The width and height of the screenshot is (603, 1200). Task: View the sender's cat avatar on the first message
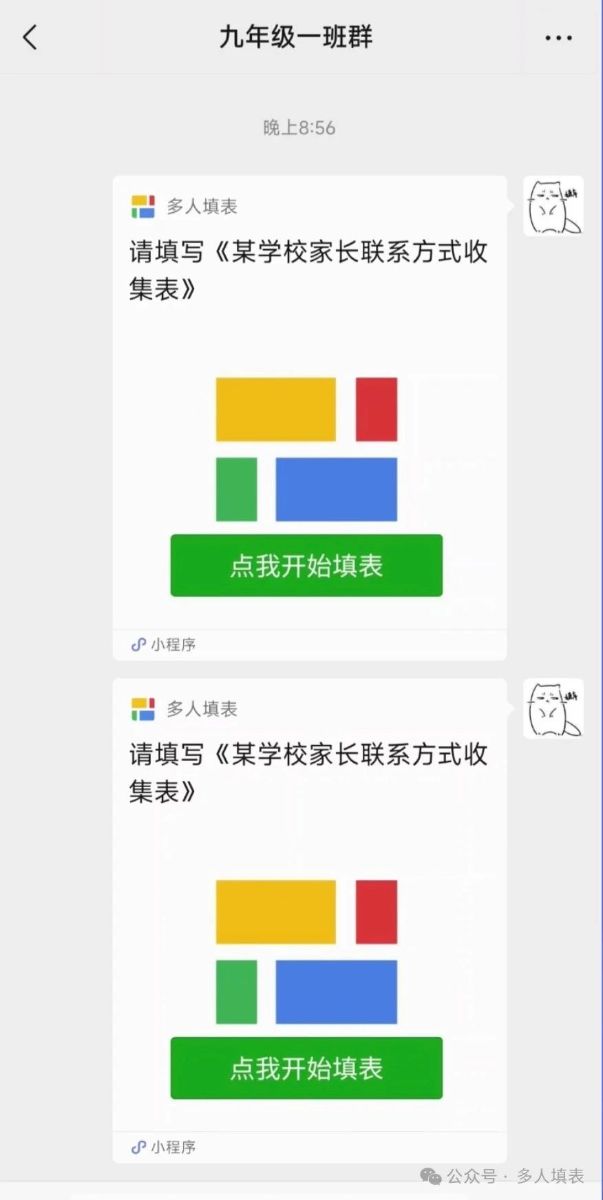pyautogui.click(x=553, y=206)
